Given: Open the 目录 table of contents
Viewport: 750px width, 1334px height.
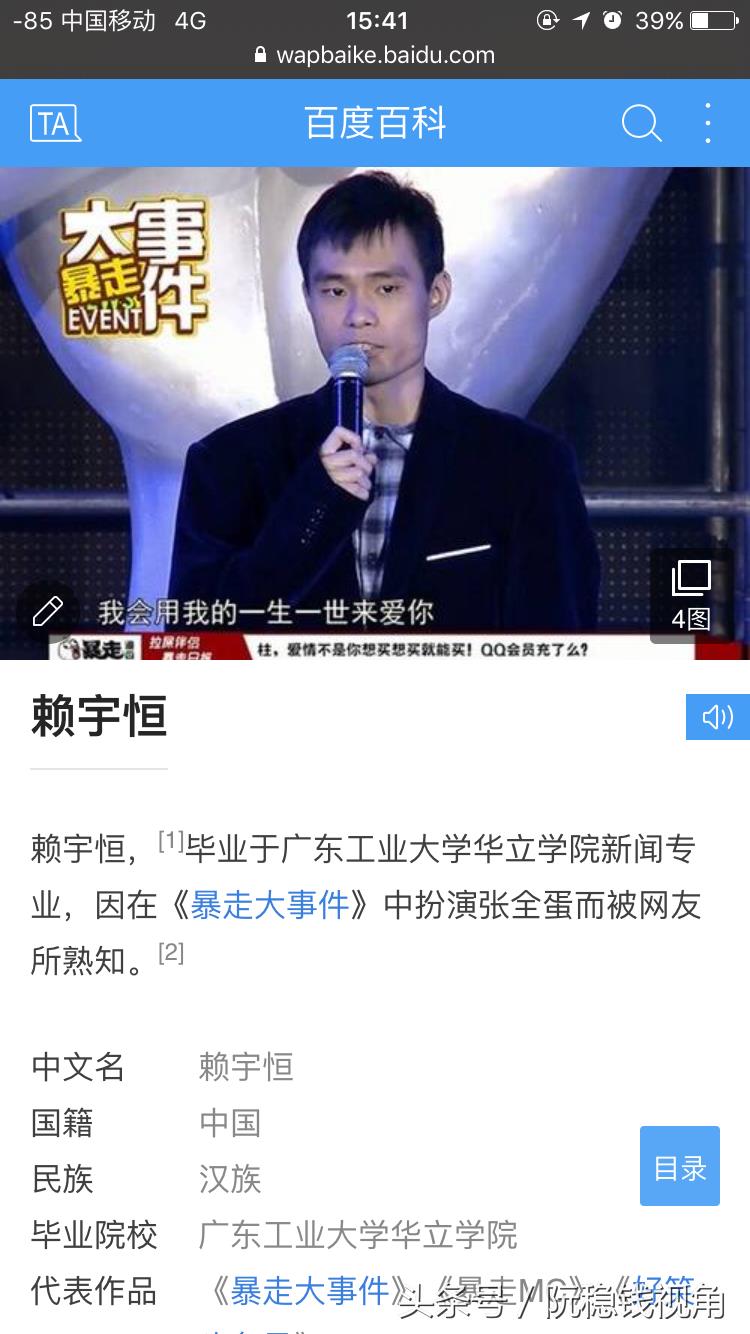Looking at the screenshot, I should (680, 1166).
